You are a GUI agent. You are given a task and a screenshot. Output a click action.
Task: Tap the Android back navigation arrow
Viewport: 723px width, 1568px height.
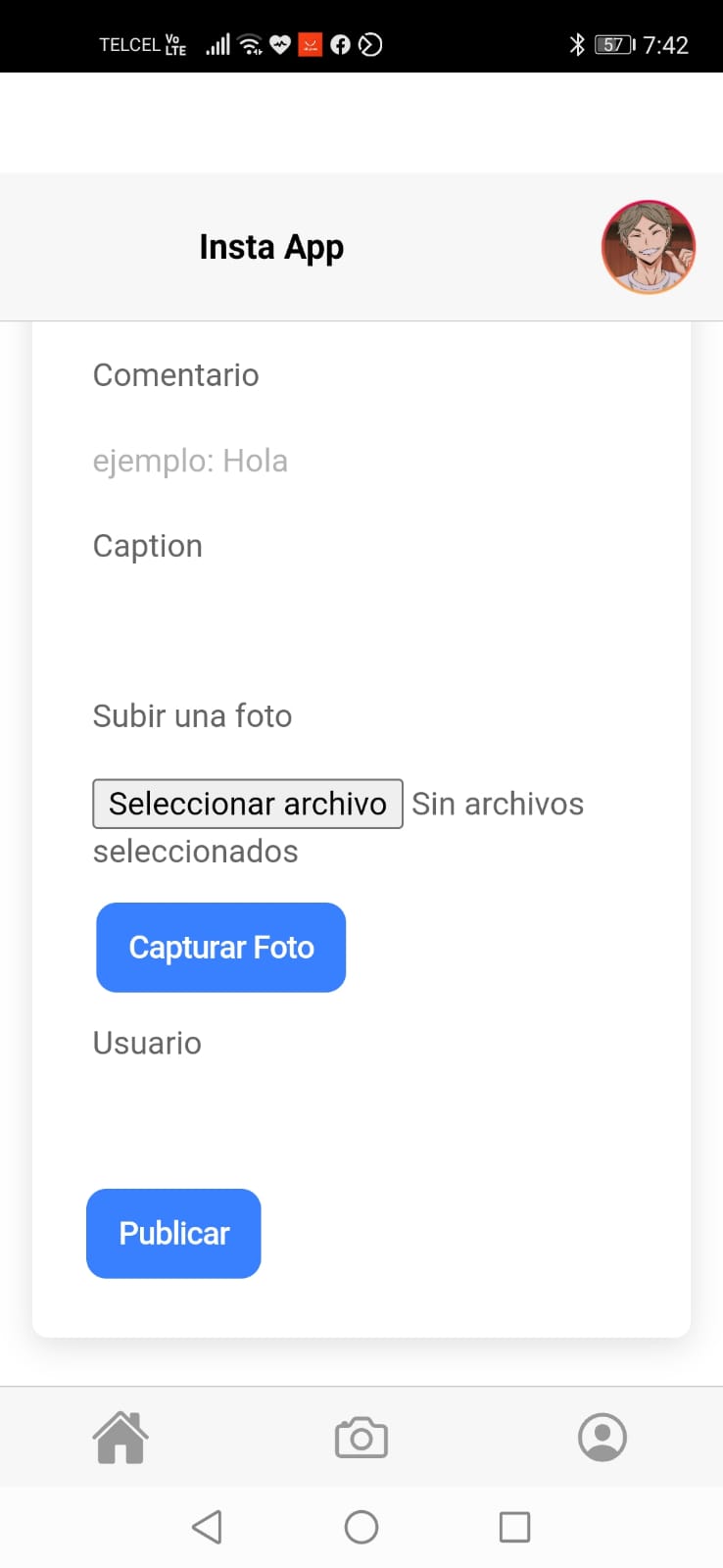tap(207, 1526)
